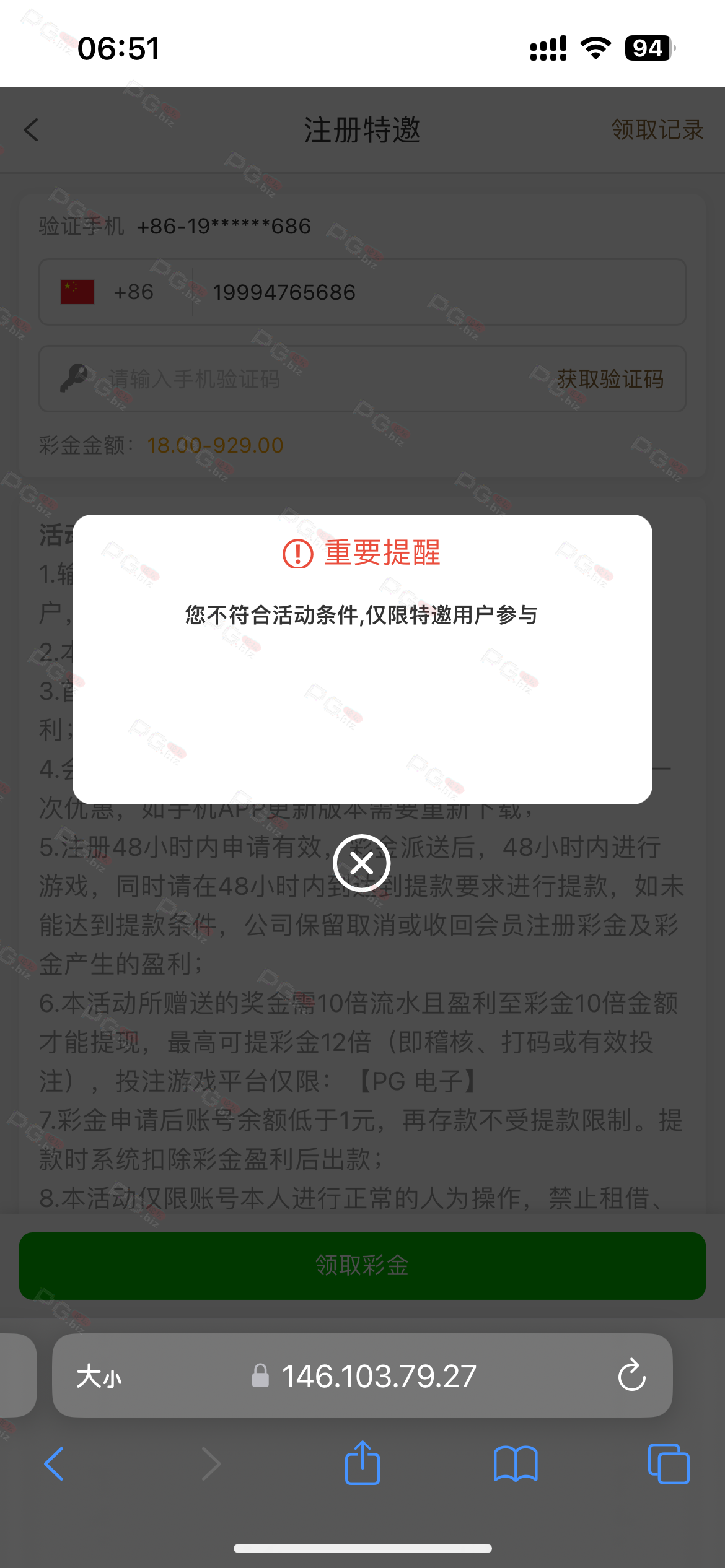725x1568 pixels.
Task: Go back from 注册特邀 page
Action: coord(32,130)
